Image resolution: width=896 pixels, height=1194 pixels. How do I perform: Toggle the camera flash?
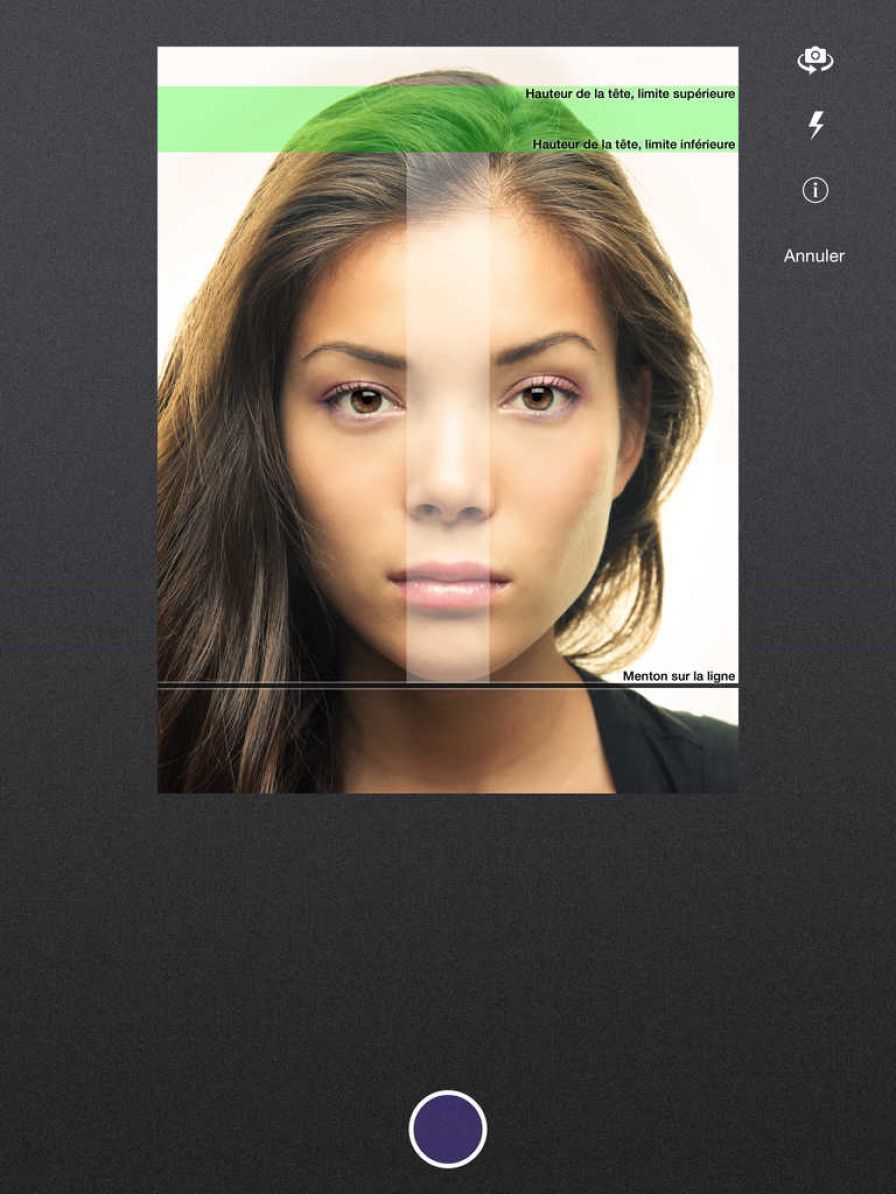[x=816, y=125]
